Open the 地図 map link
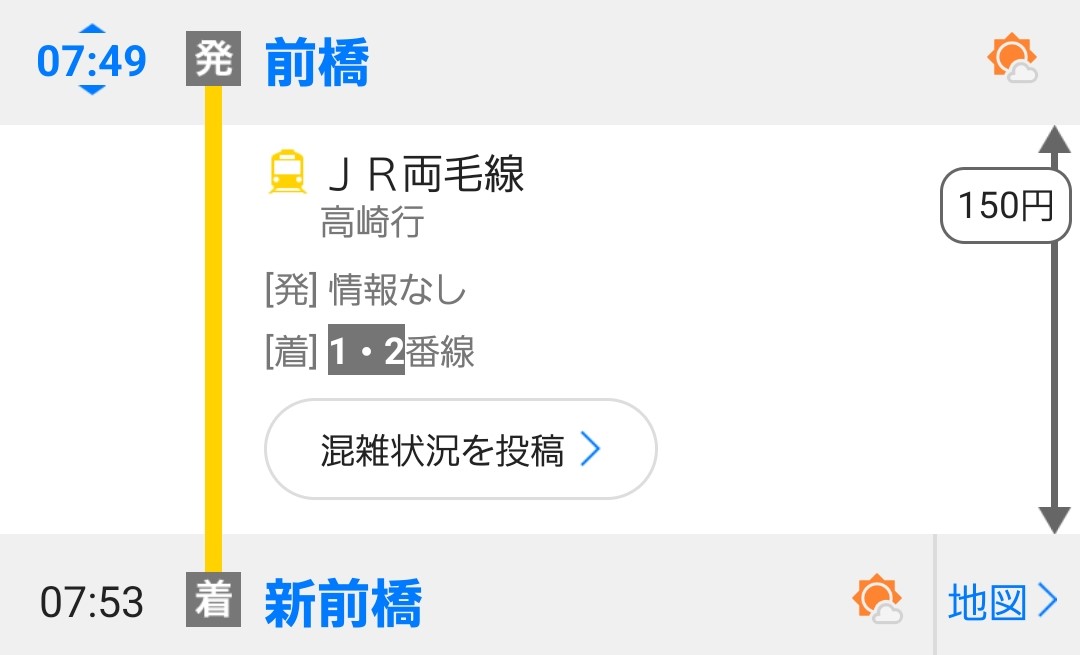1080x655 pixels. [1003, 603]
